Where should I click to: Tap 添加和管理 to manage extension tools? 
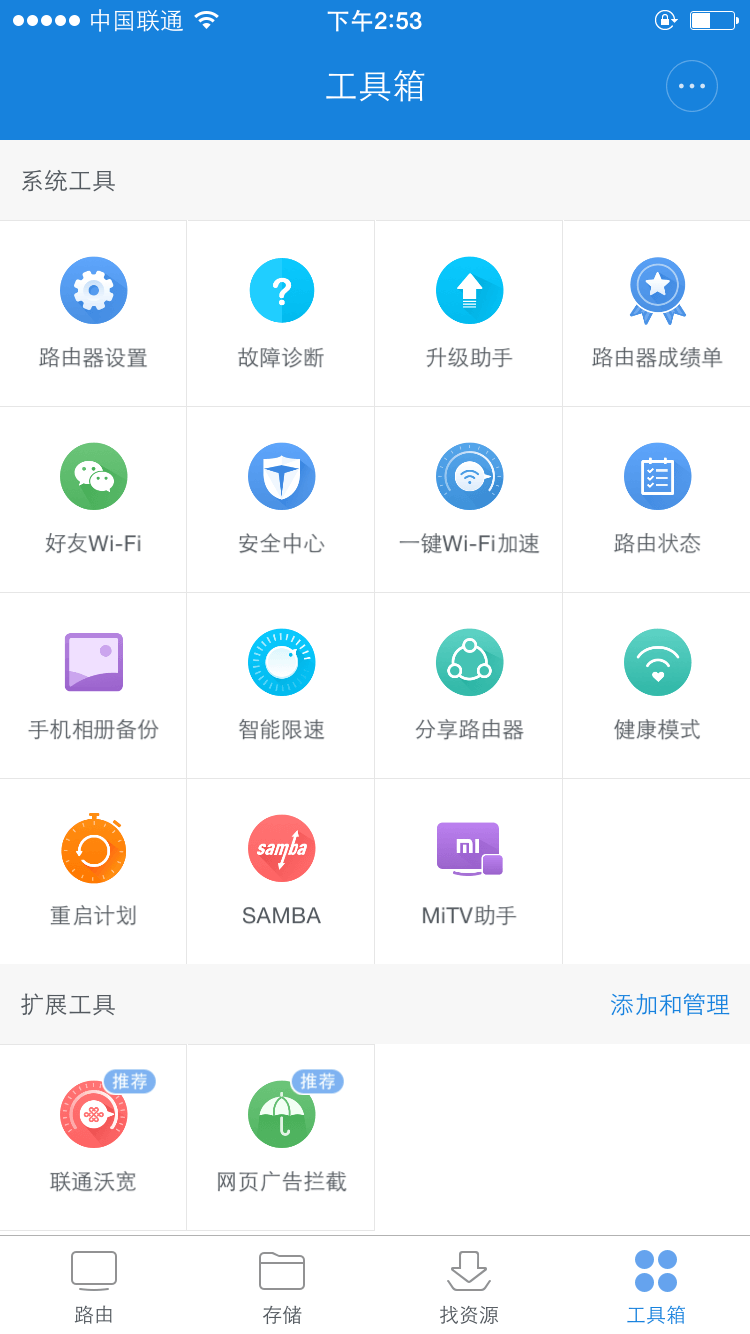pyautogui.click(x=670, y=1005)
